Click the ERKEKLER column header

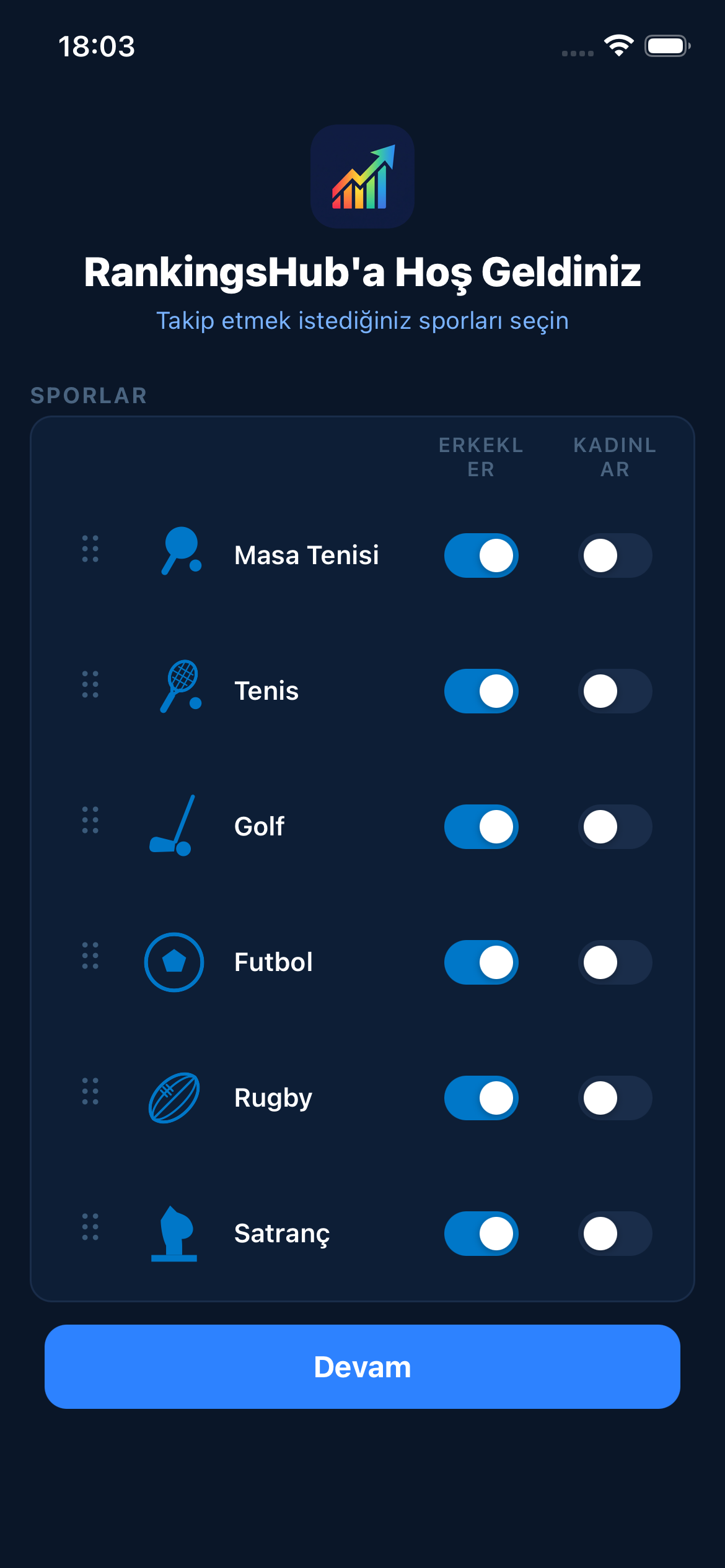[x=481, y=456]
